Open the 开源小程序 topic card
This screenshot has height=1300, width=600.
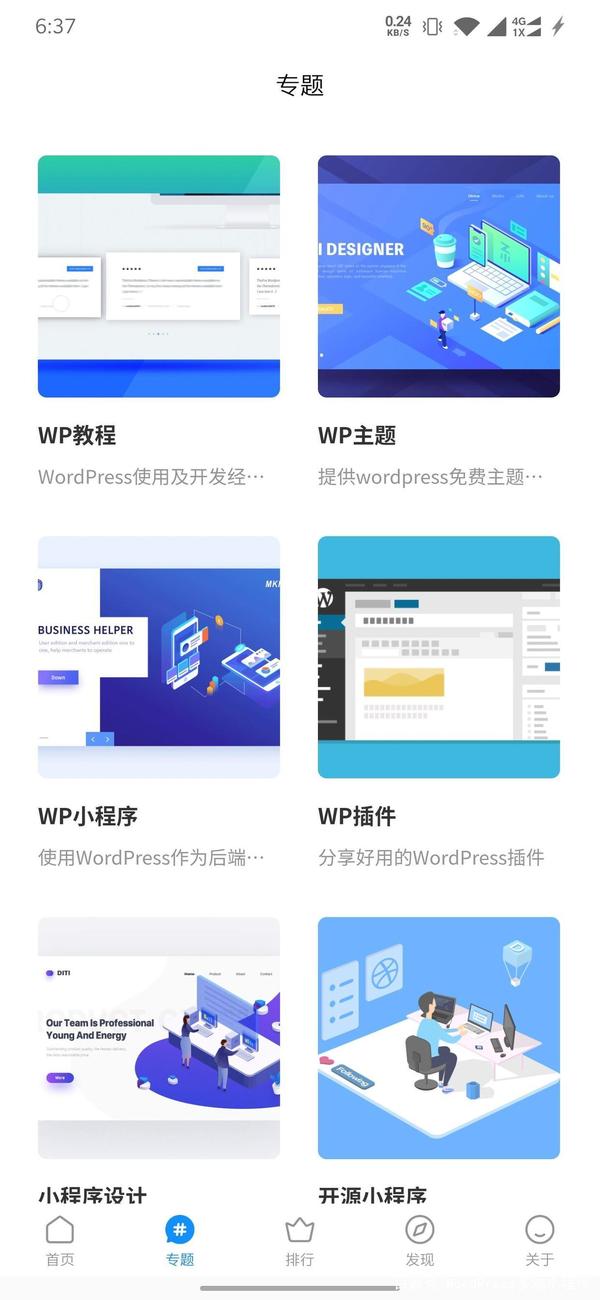tap(439, 1037)
